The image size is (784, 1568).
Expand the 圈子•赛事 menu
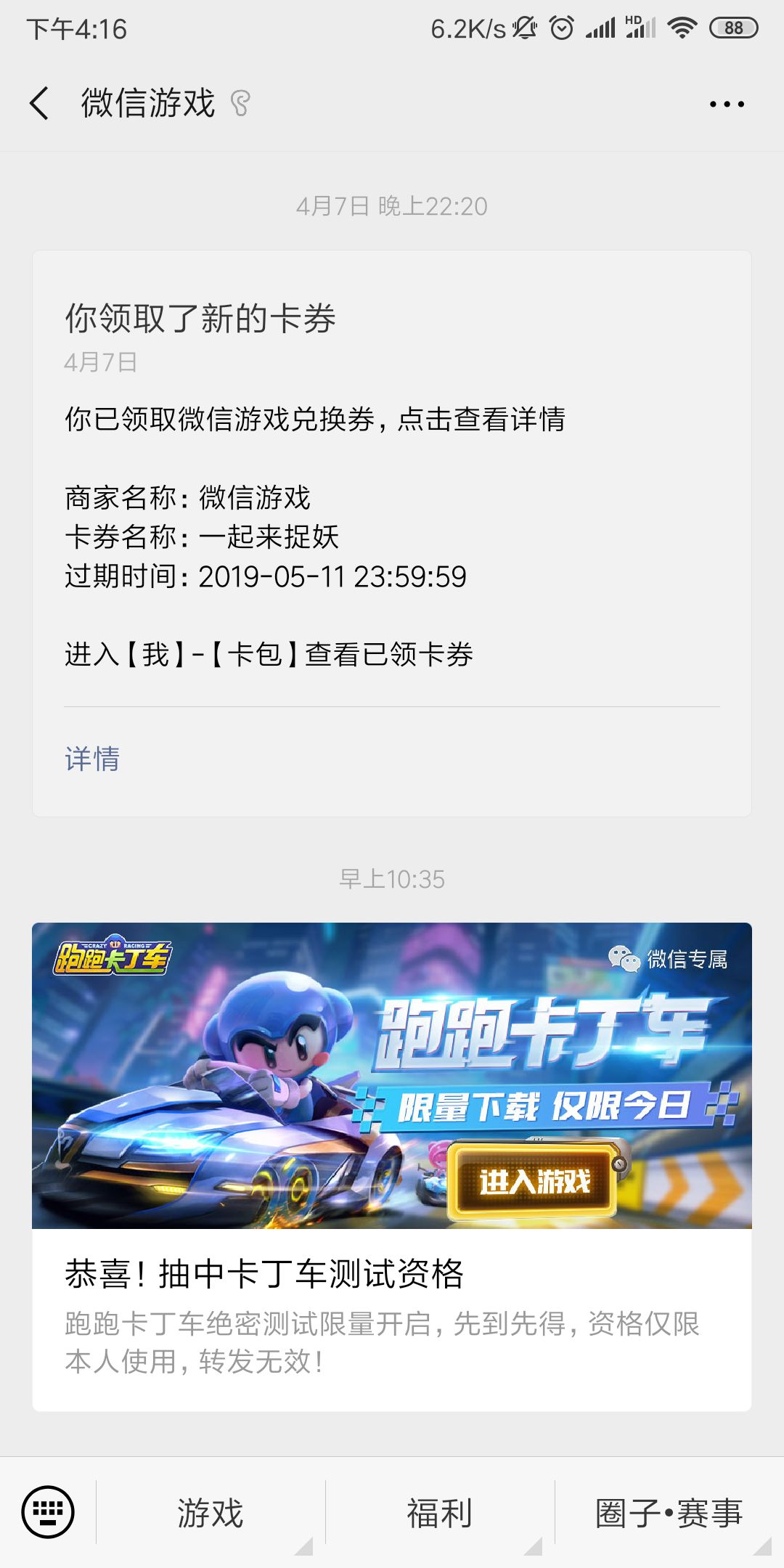(x=669, y=1513)
